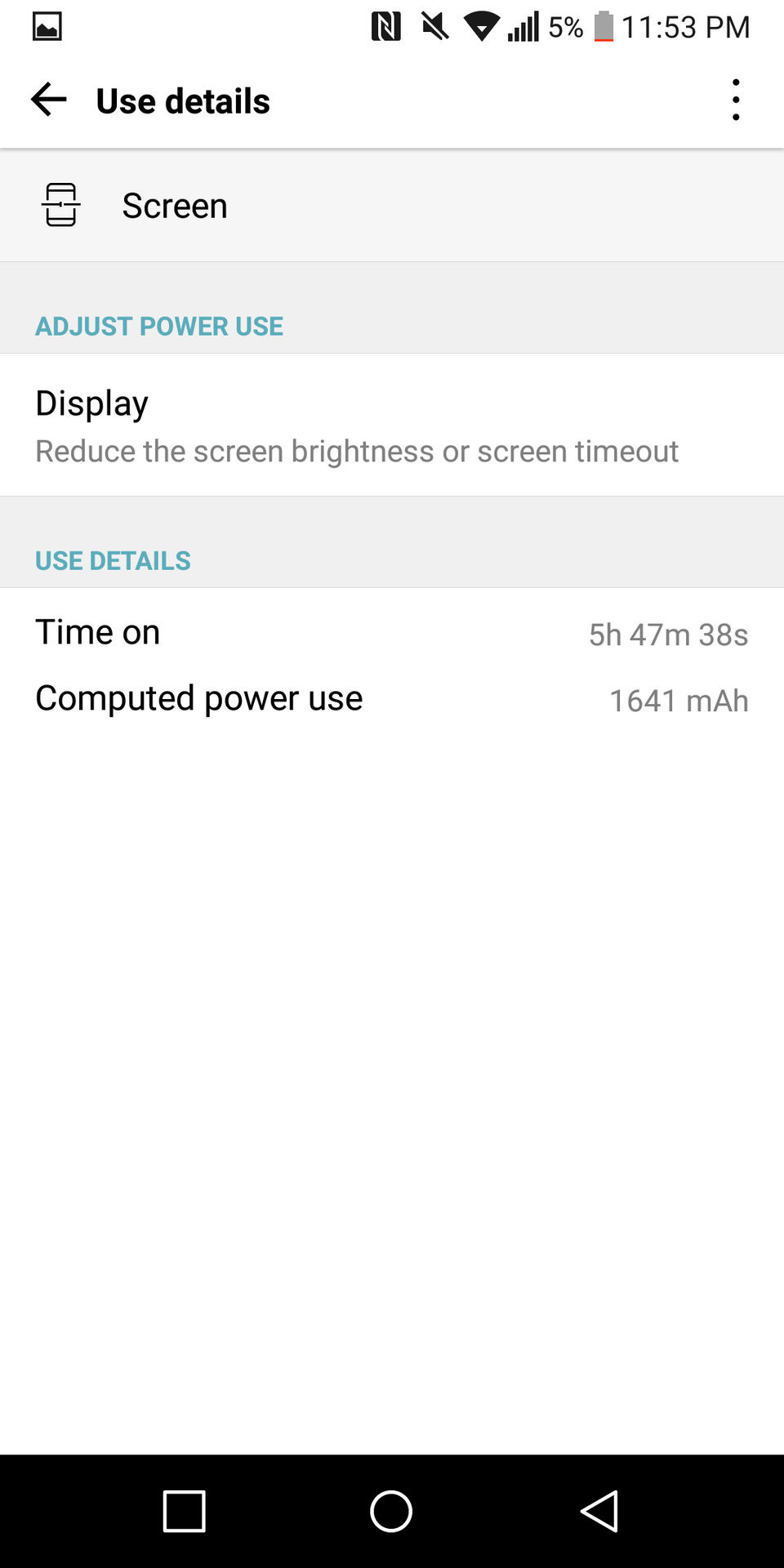The width and height of the screenshot is (784, 1568).
Task: Go back from Use details
Action: pyautogui.click(x=48, y=100)
